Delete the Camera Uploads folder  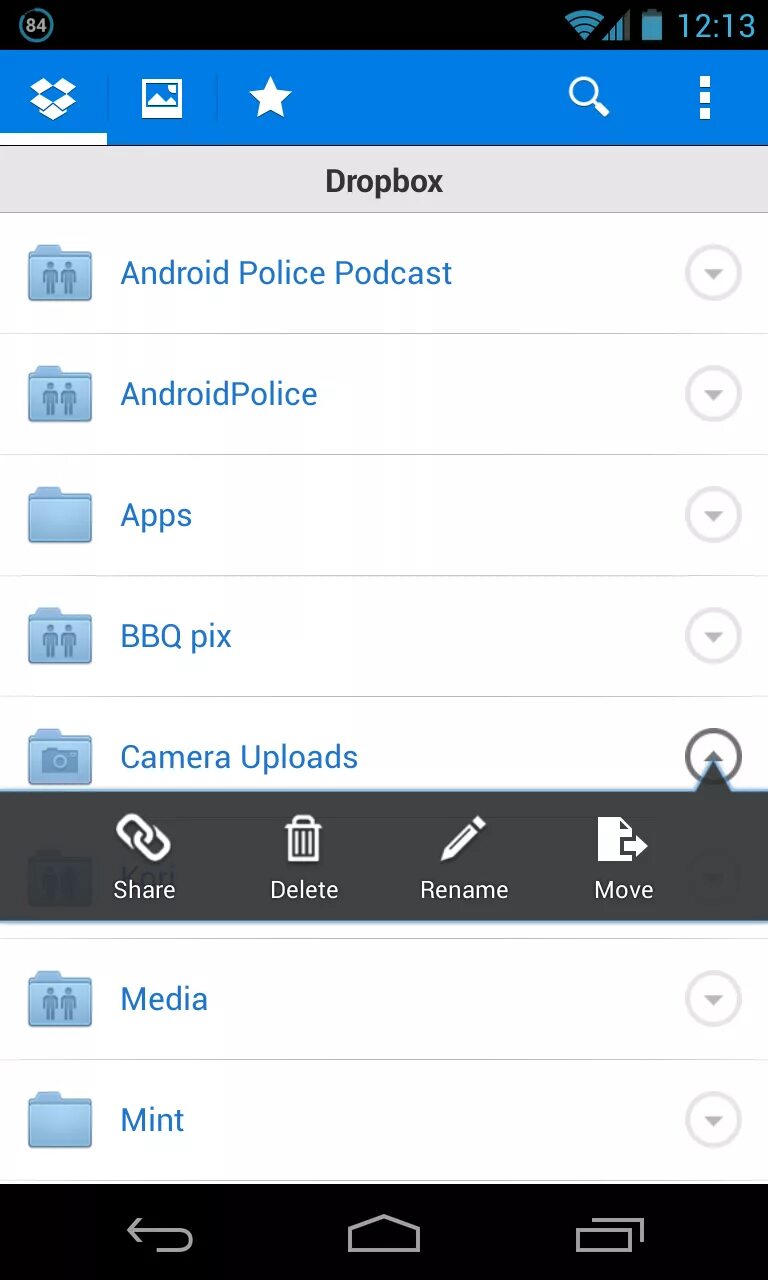pos(304,857)
